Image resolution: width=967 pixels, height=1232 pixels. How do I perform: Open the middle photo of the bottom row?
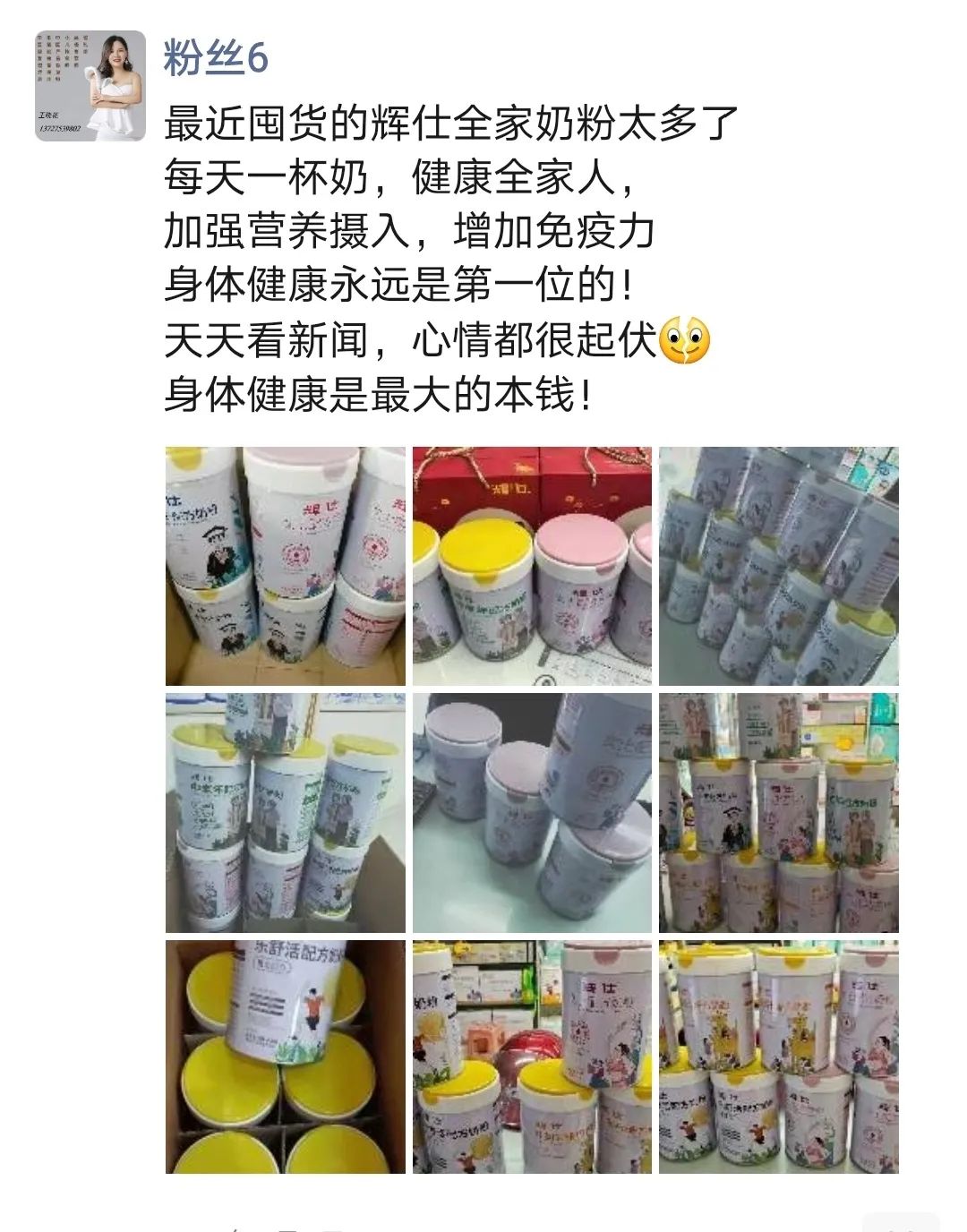click(532, 1057)
